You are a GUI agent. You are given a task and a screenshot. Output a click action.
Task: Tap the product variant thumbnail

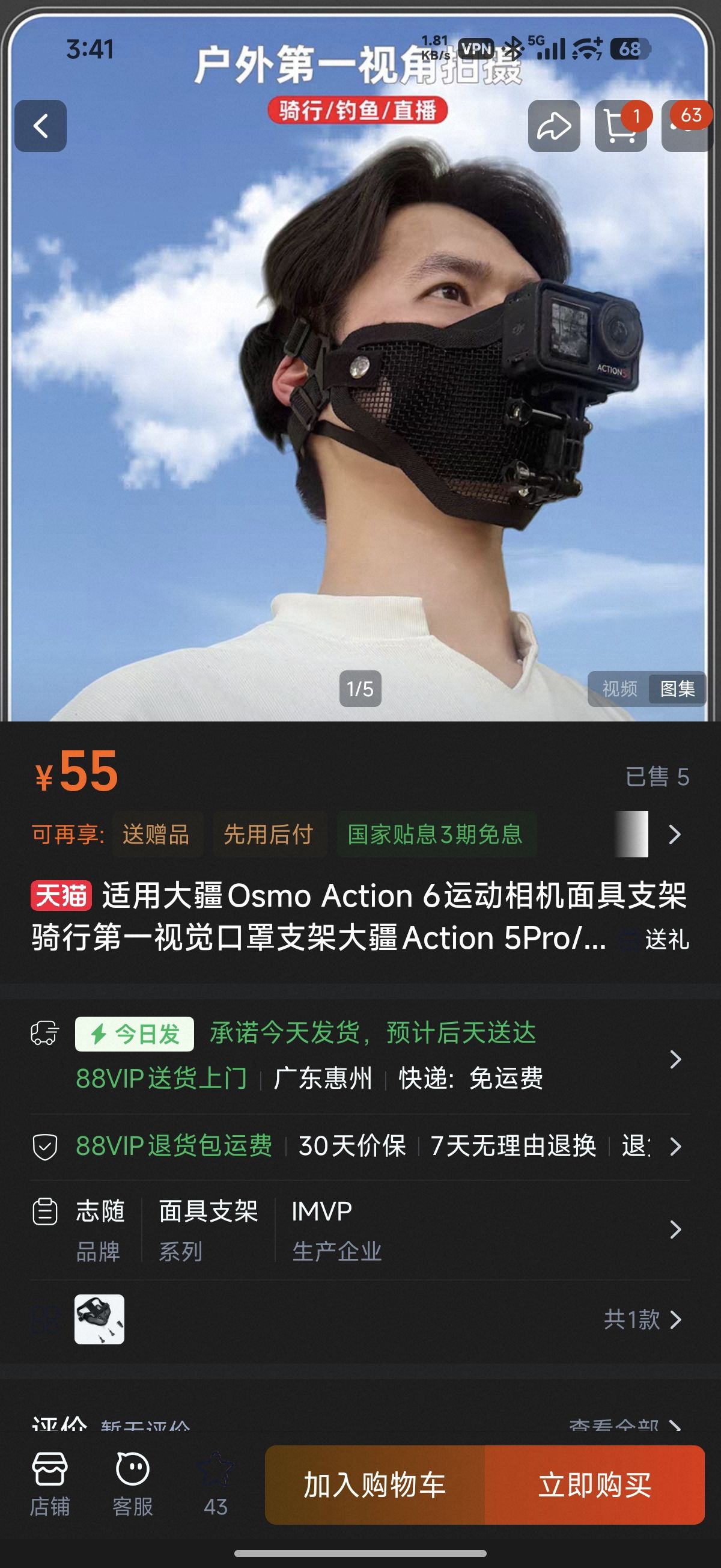[x=99, y=1319]
